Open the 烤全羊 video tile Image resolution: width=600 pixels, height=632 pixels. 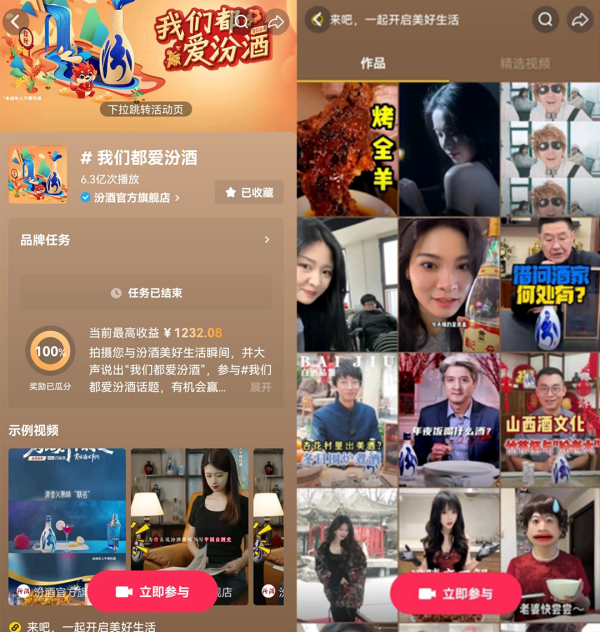click(x=347, y=149)
